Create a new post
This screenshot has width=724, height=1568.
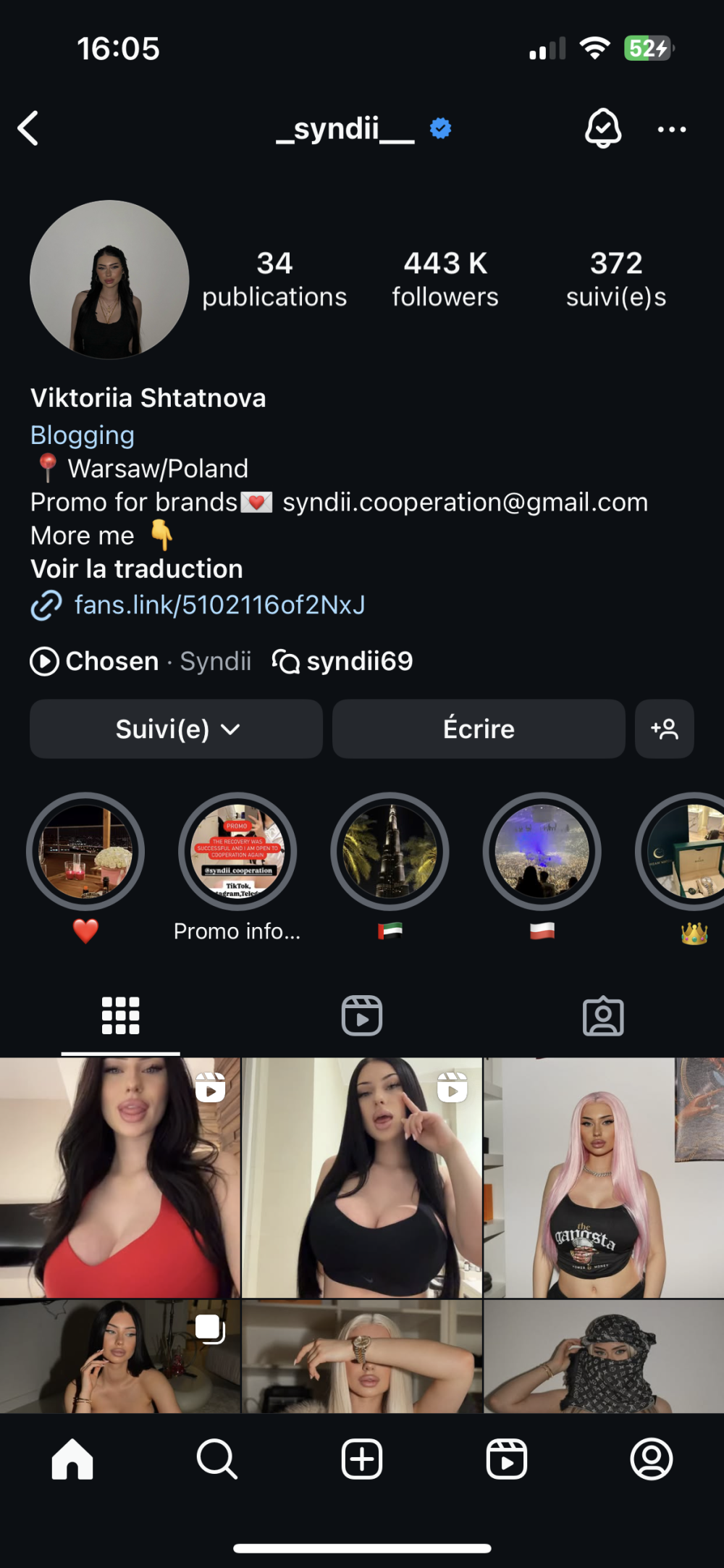click(362, 1459)
